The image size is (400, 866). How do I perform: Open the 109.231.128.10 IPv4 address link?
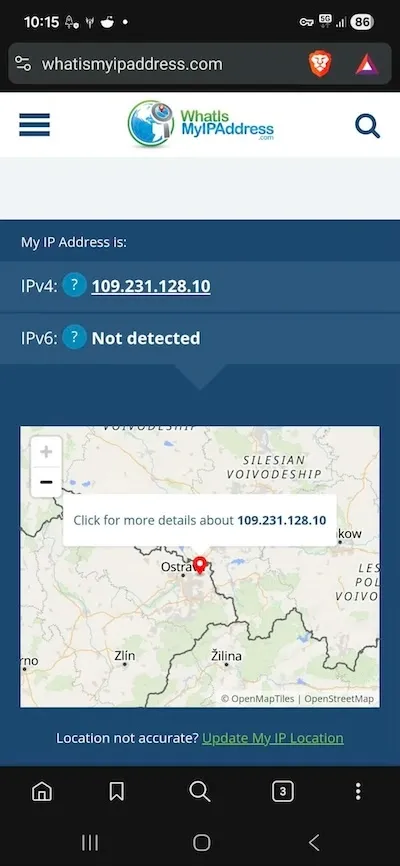[151, 286]
